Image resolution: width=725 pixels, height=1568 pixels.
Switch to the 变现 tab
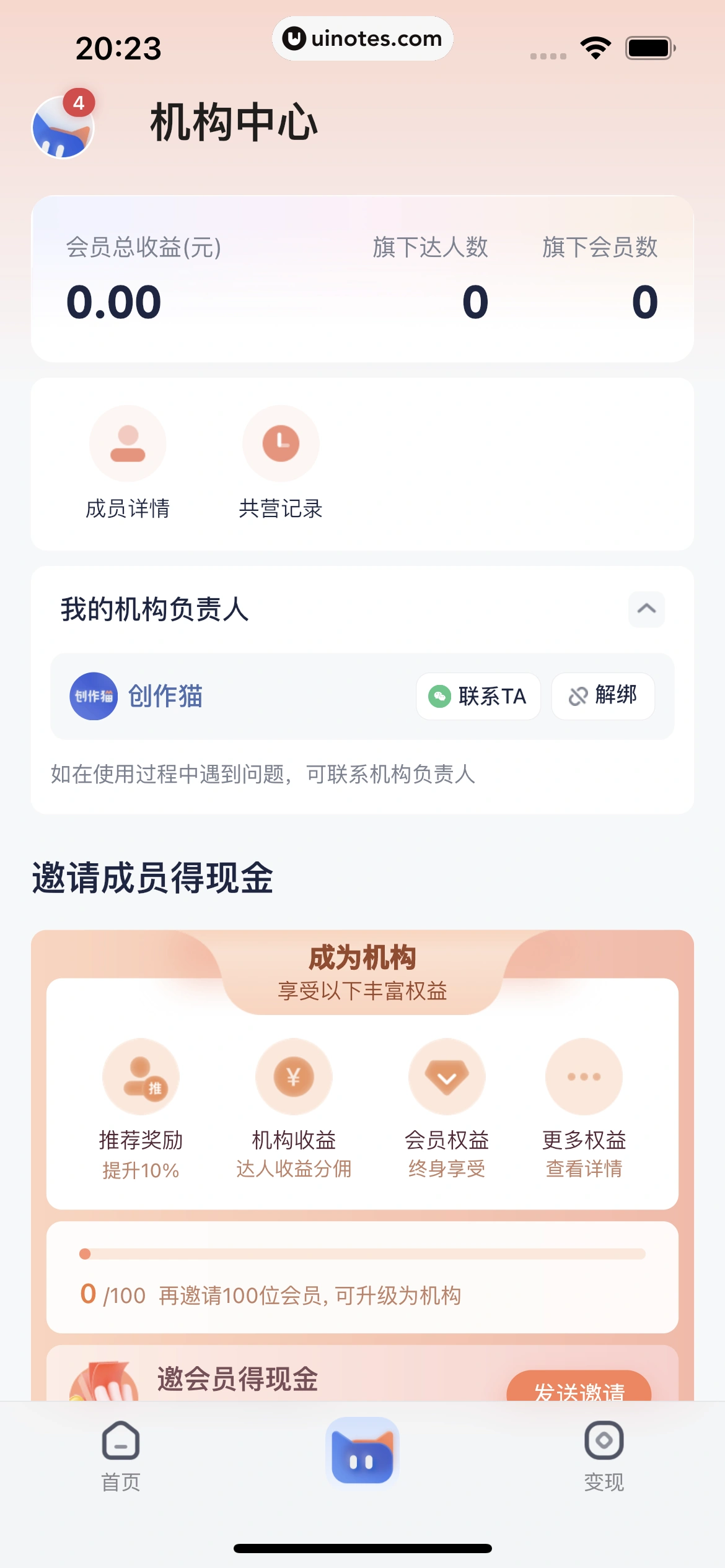[604, 1455]
